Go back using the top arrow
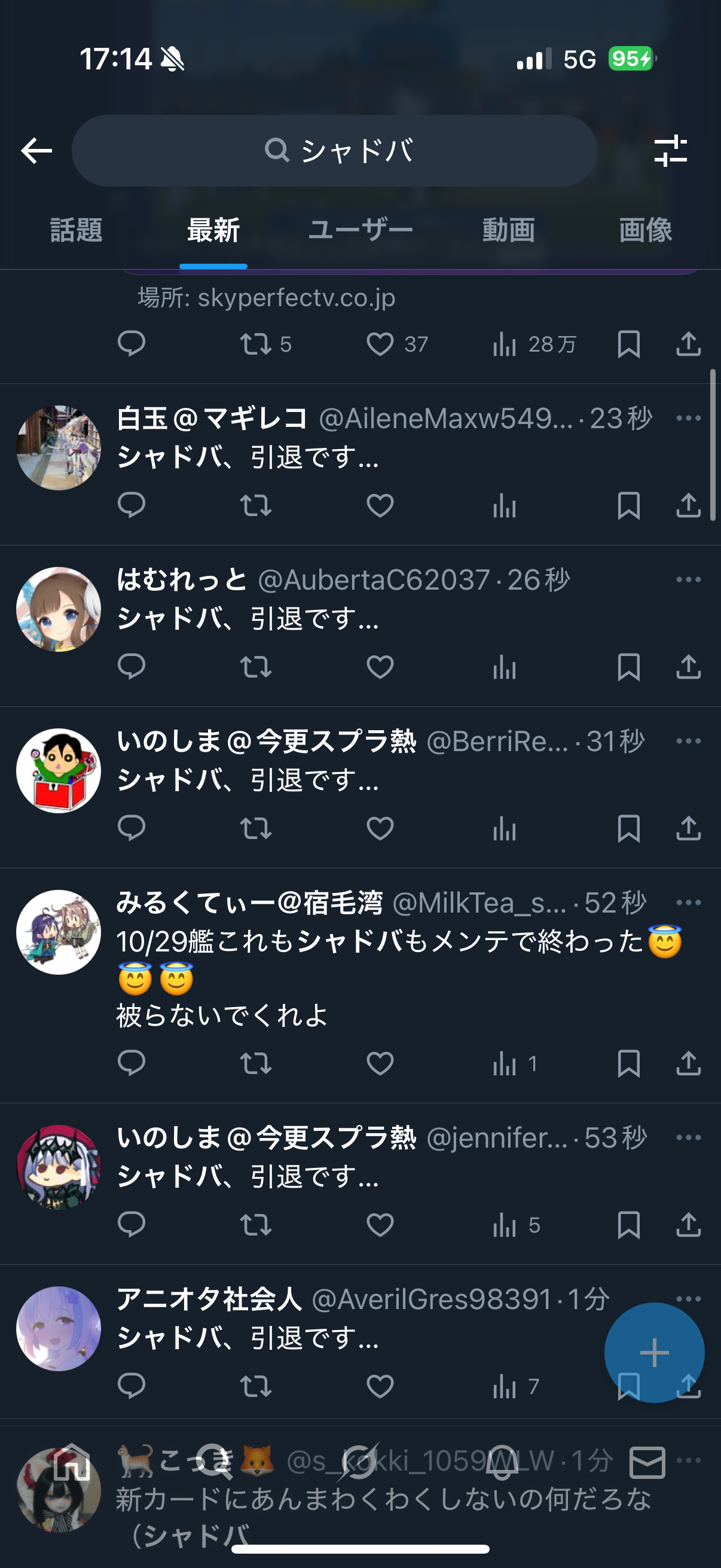The height and width of the screenshot is (1568, 721). (x=36, y=150)
